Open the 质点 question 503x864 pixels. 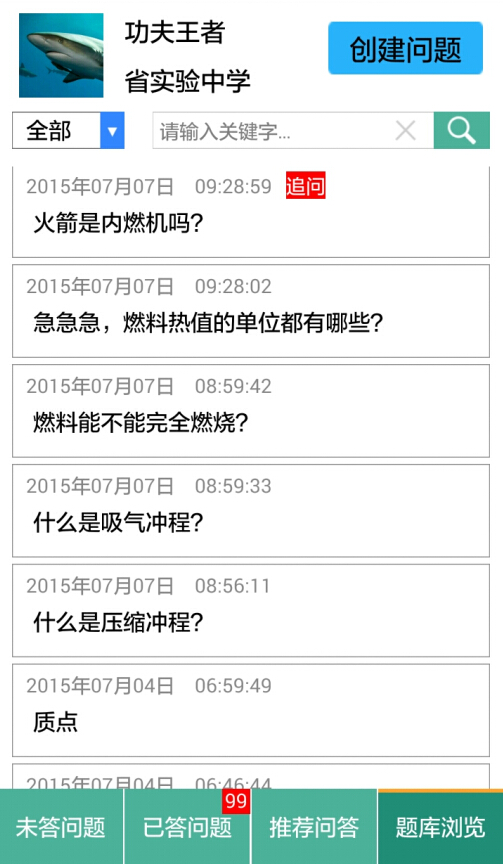click(251, 710)
